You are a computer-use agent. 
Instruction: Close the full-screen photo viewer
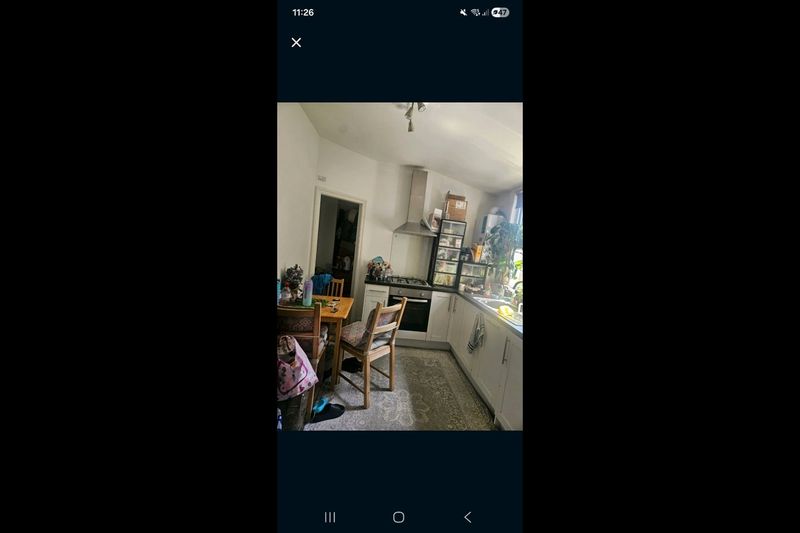click(296, 42)
